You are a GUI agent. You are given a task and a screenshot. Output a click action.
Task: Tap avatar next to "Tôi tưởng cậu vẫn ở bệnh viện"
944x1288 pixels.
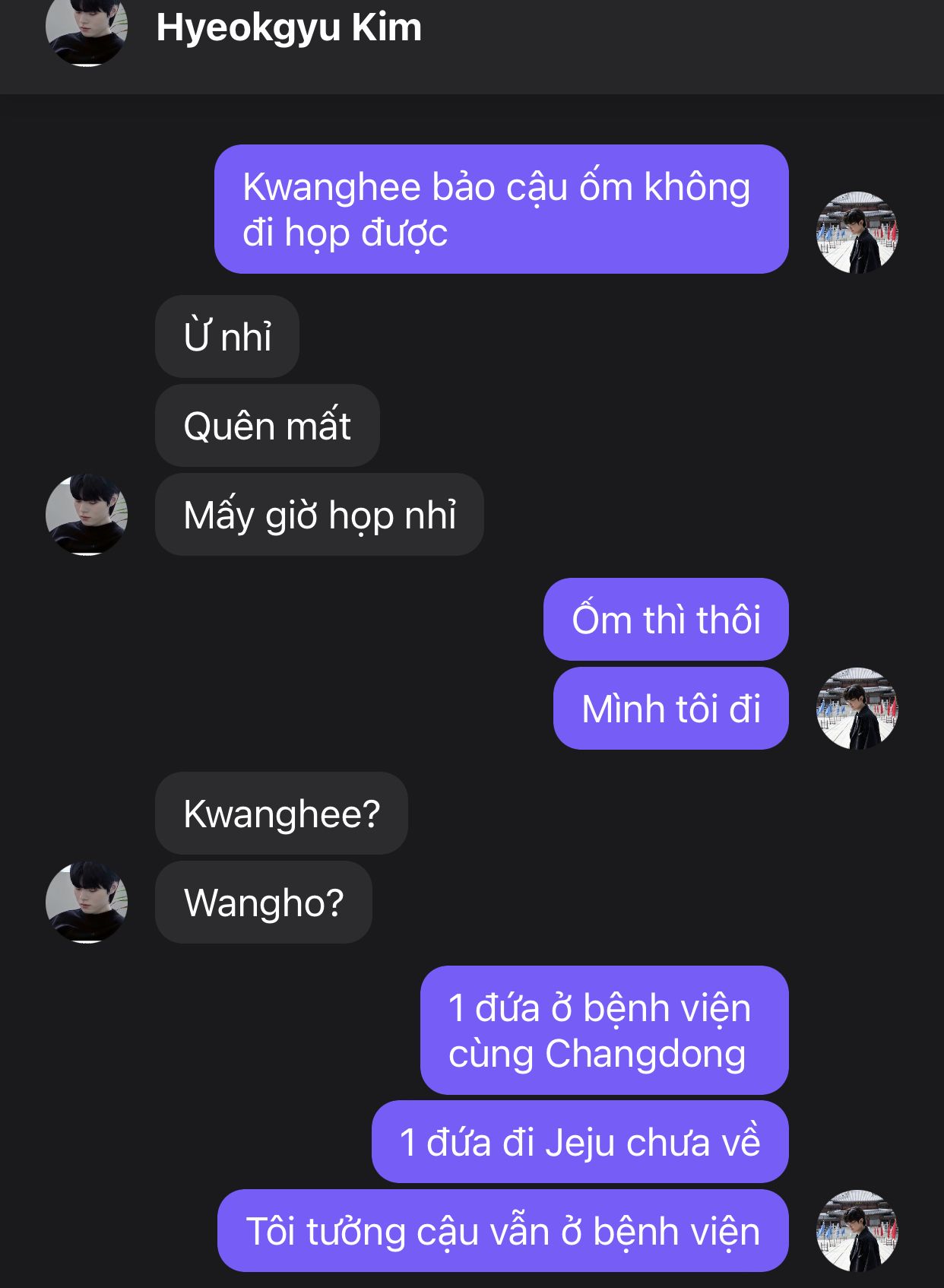click(857, 1231)
